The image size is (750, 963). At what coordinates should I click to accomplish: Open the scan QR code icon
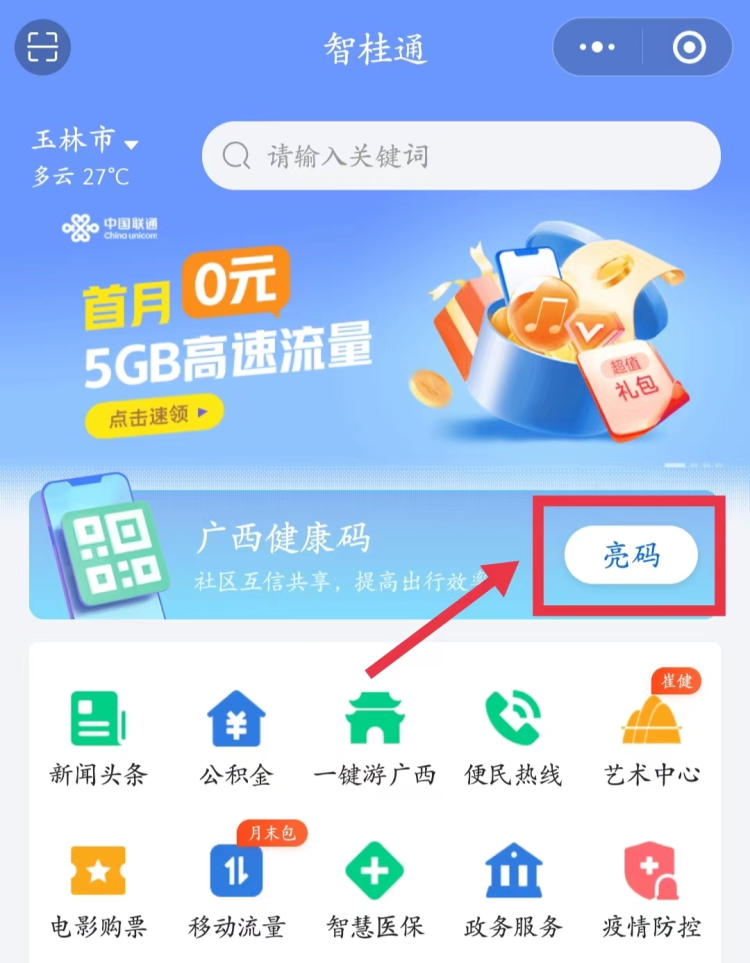43,47
